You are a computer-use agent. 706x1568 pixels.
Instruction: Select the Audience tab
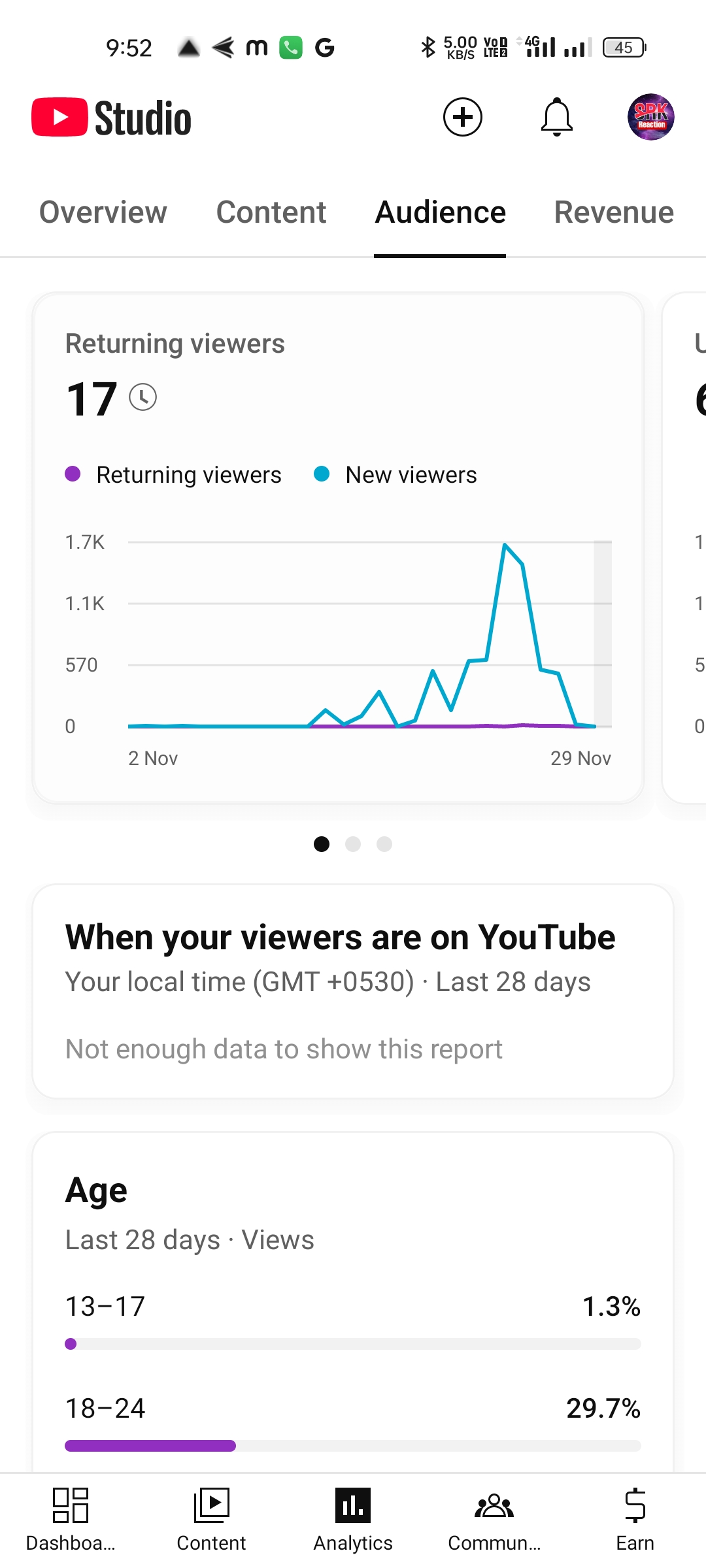[440, 212]
